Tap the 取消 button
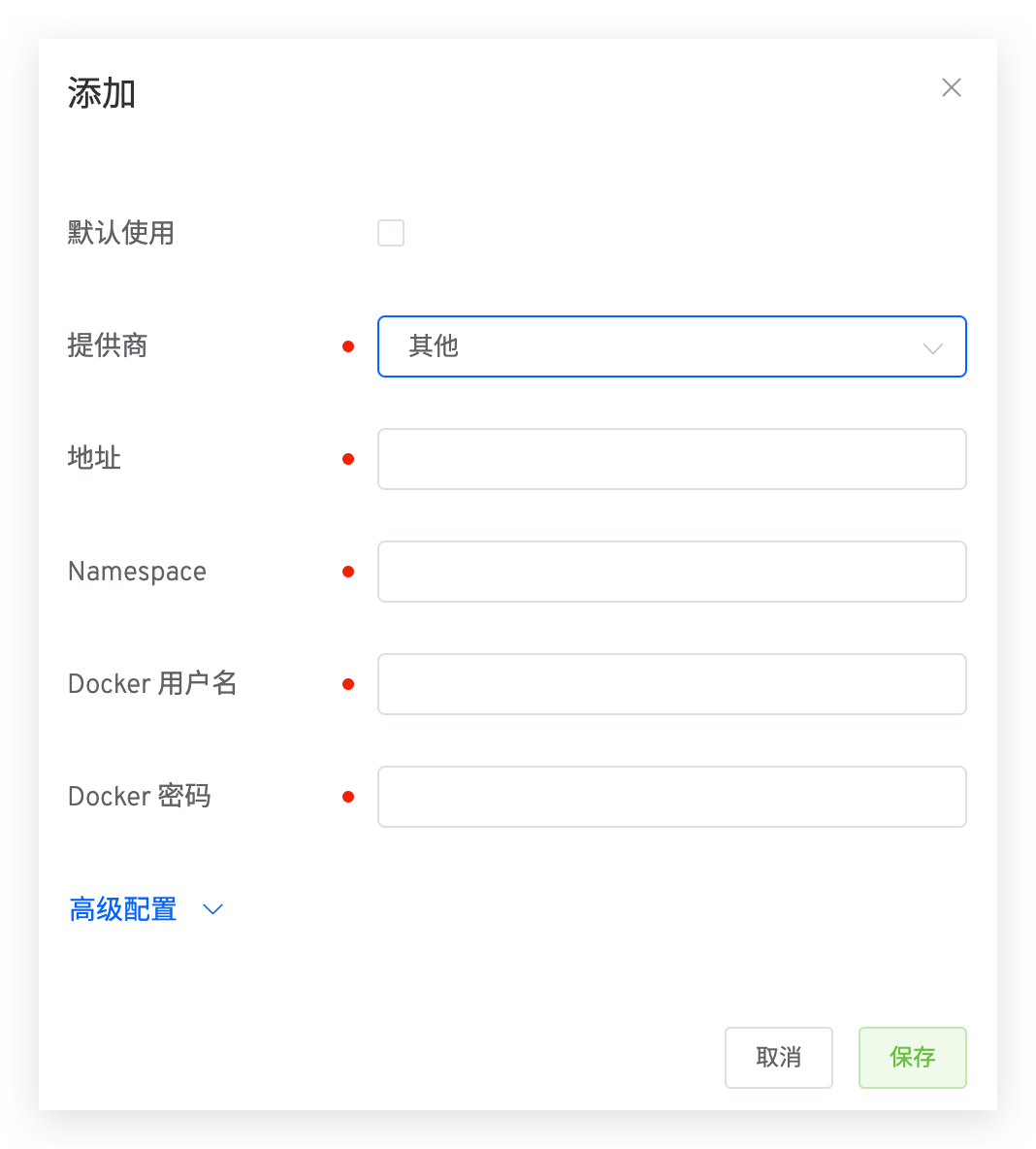The width and height of the screenshot is (1036, 1149). coord(778,1058)
